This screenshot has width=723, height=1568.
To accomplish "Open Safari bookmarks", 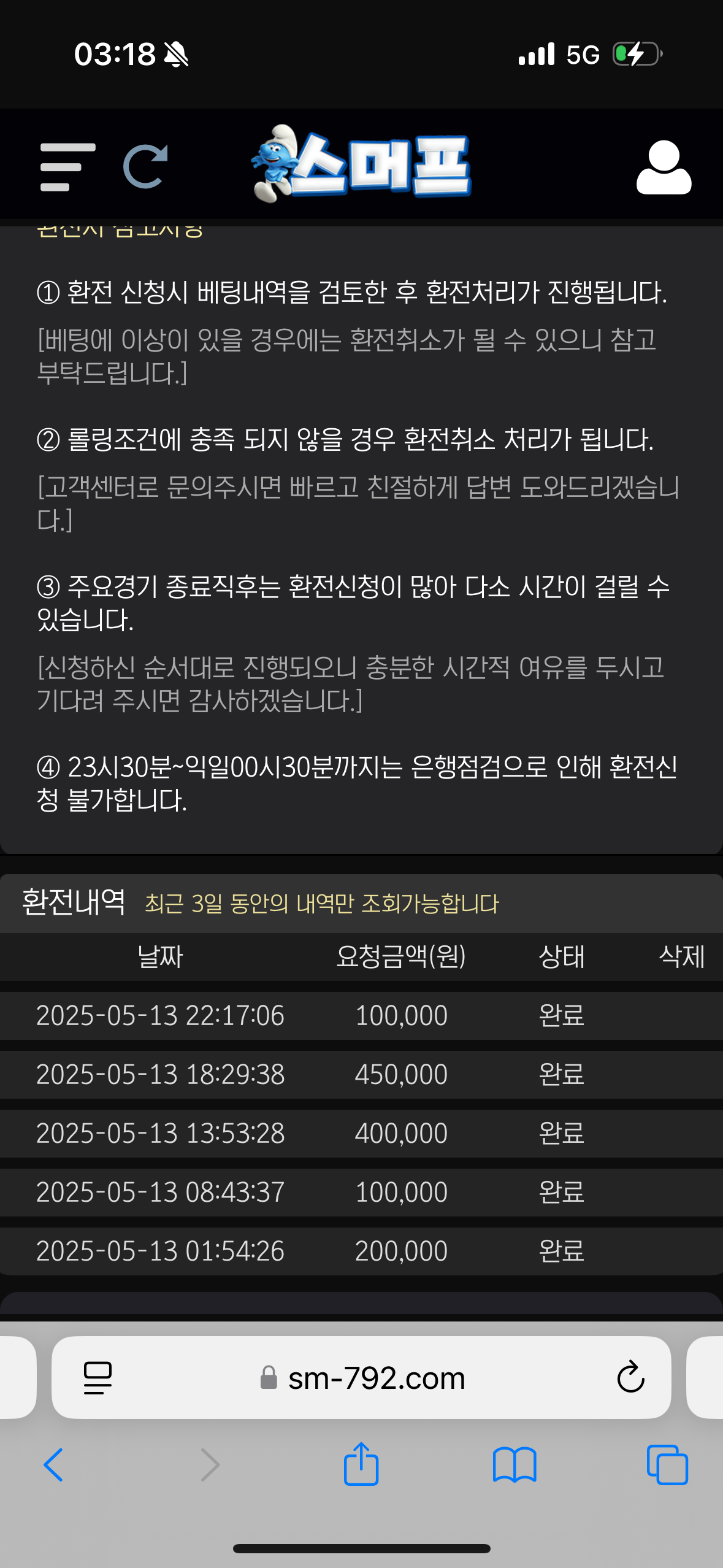I will (515, 1465).
